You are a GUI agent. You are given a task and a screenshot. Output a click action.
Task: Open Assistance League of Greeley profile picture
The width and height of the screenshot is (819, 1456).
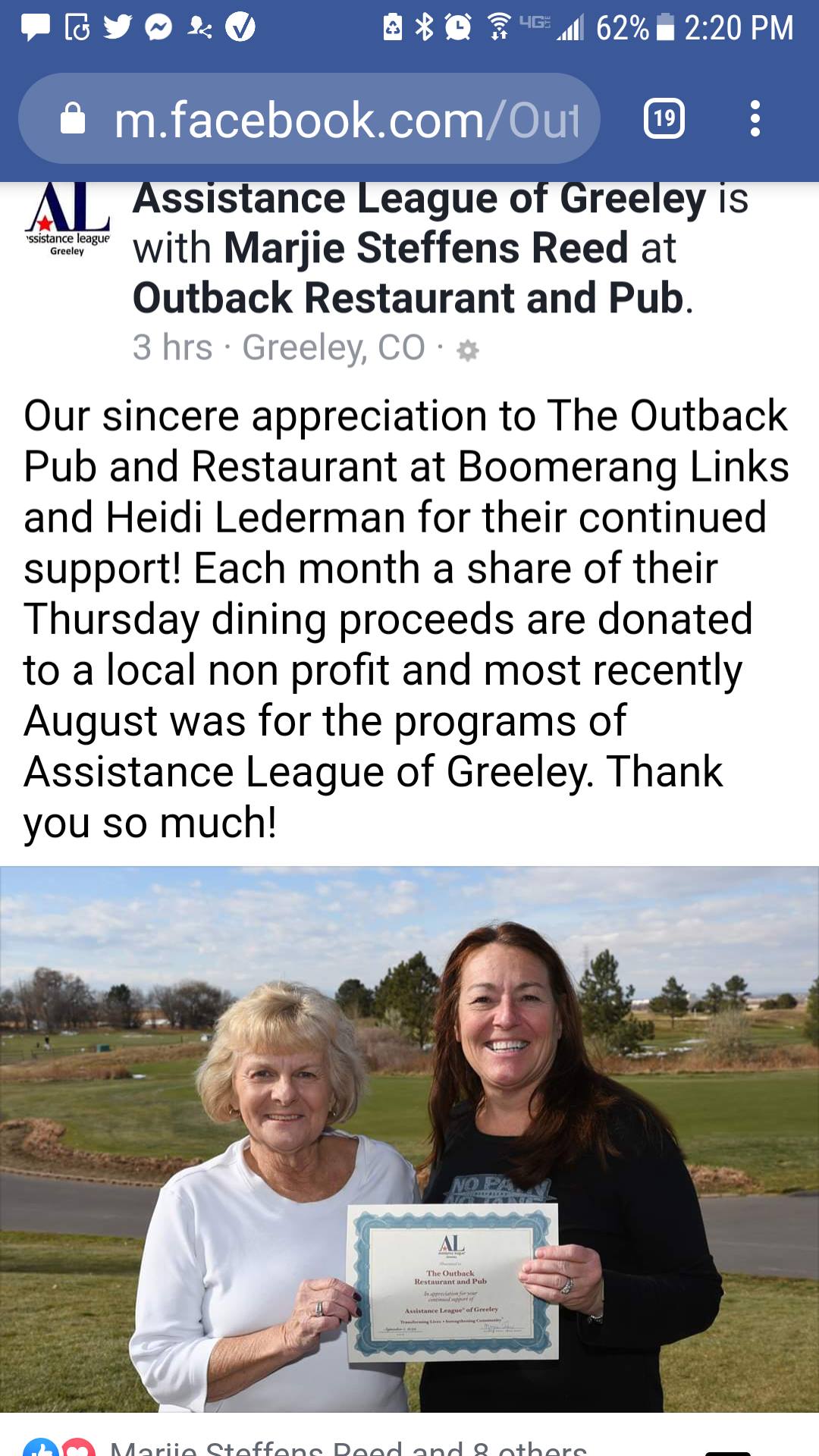(68, 220)
